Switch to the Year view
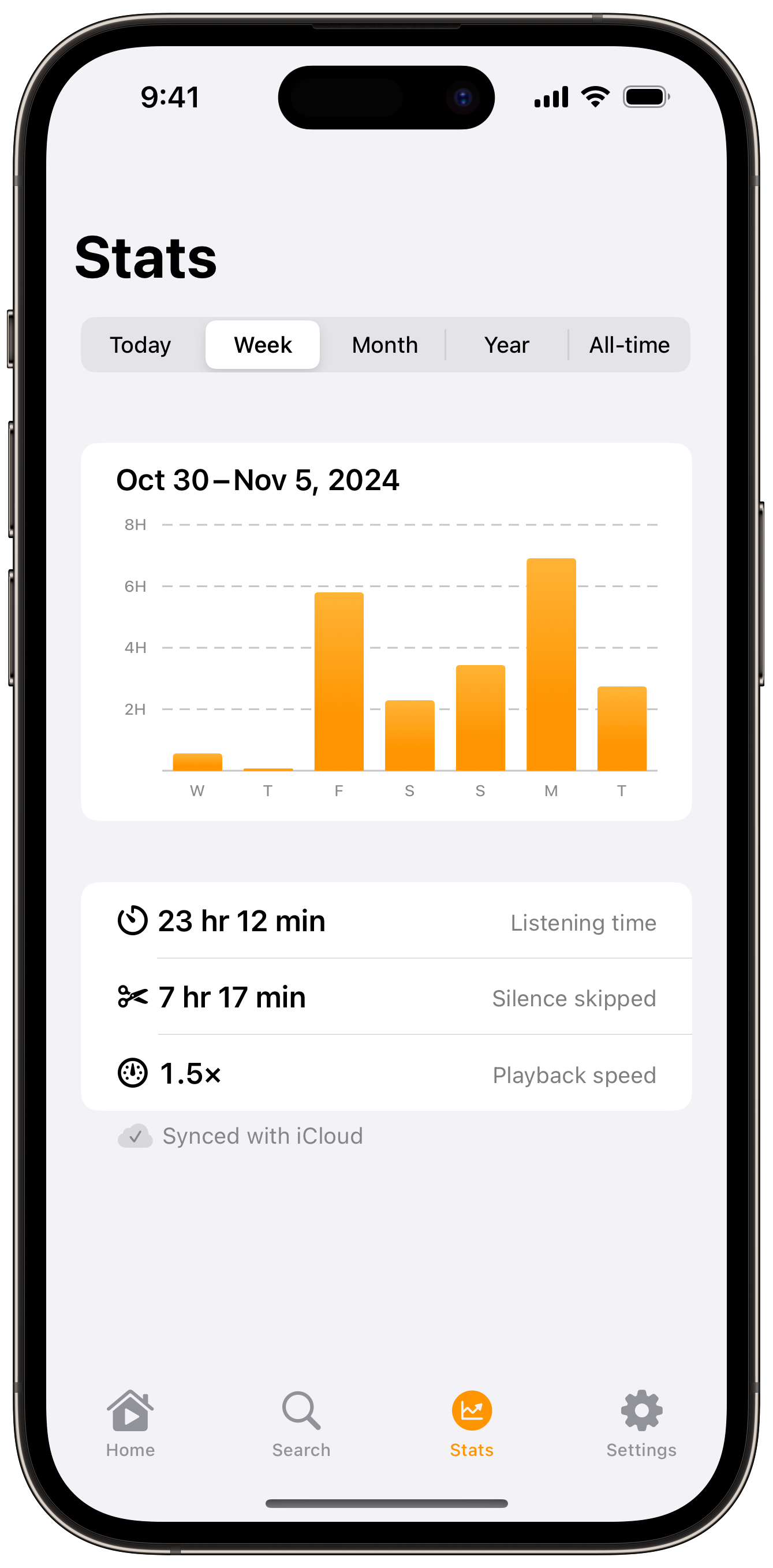 pyautogui.click(x=506, y=345)
